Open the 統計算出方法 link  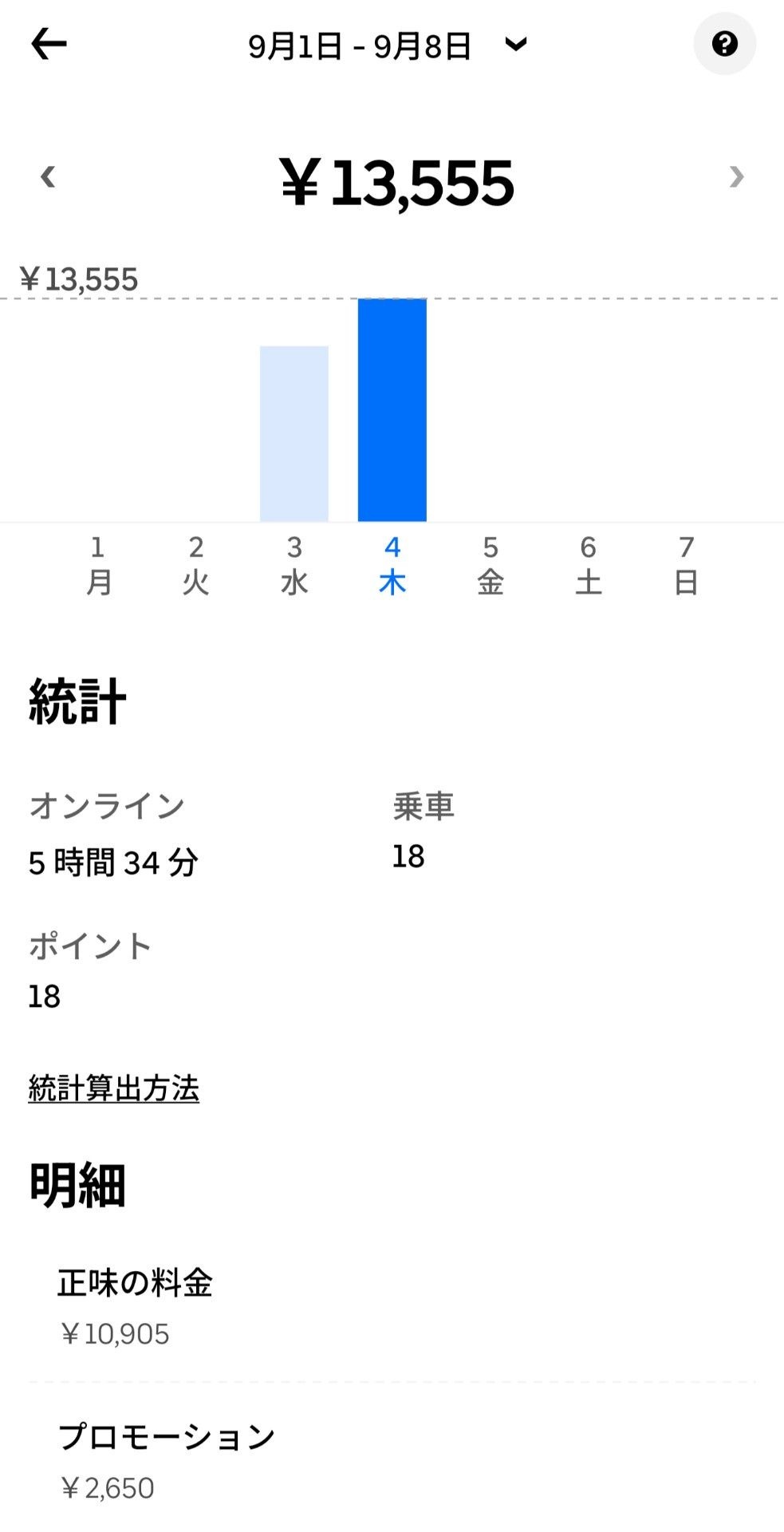click(113, 1088)
